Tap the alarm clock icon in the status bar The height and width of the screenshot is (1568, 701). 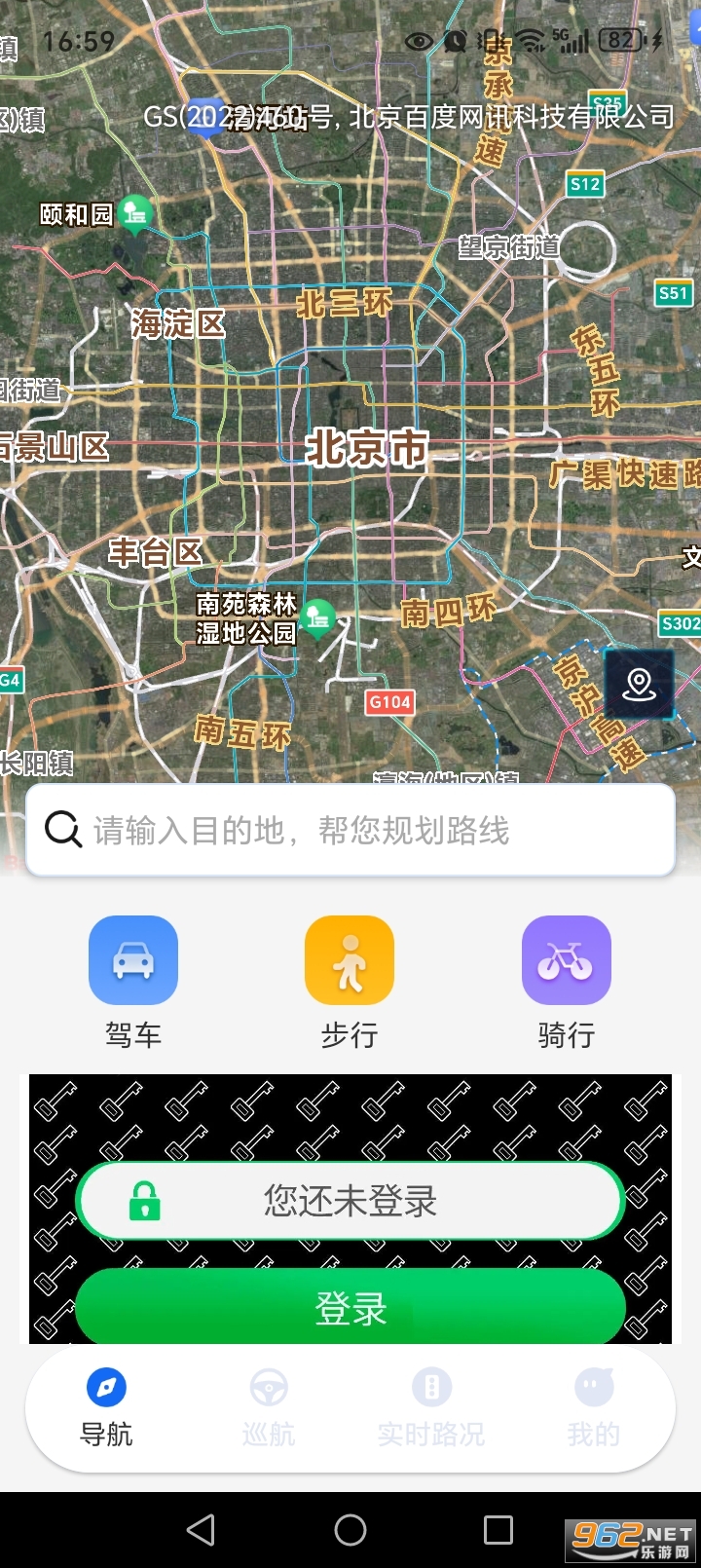(454, 40)
